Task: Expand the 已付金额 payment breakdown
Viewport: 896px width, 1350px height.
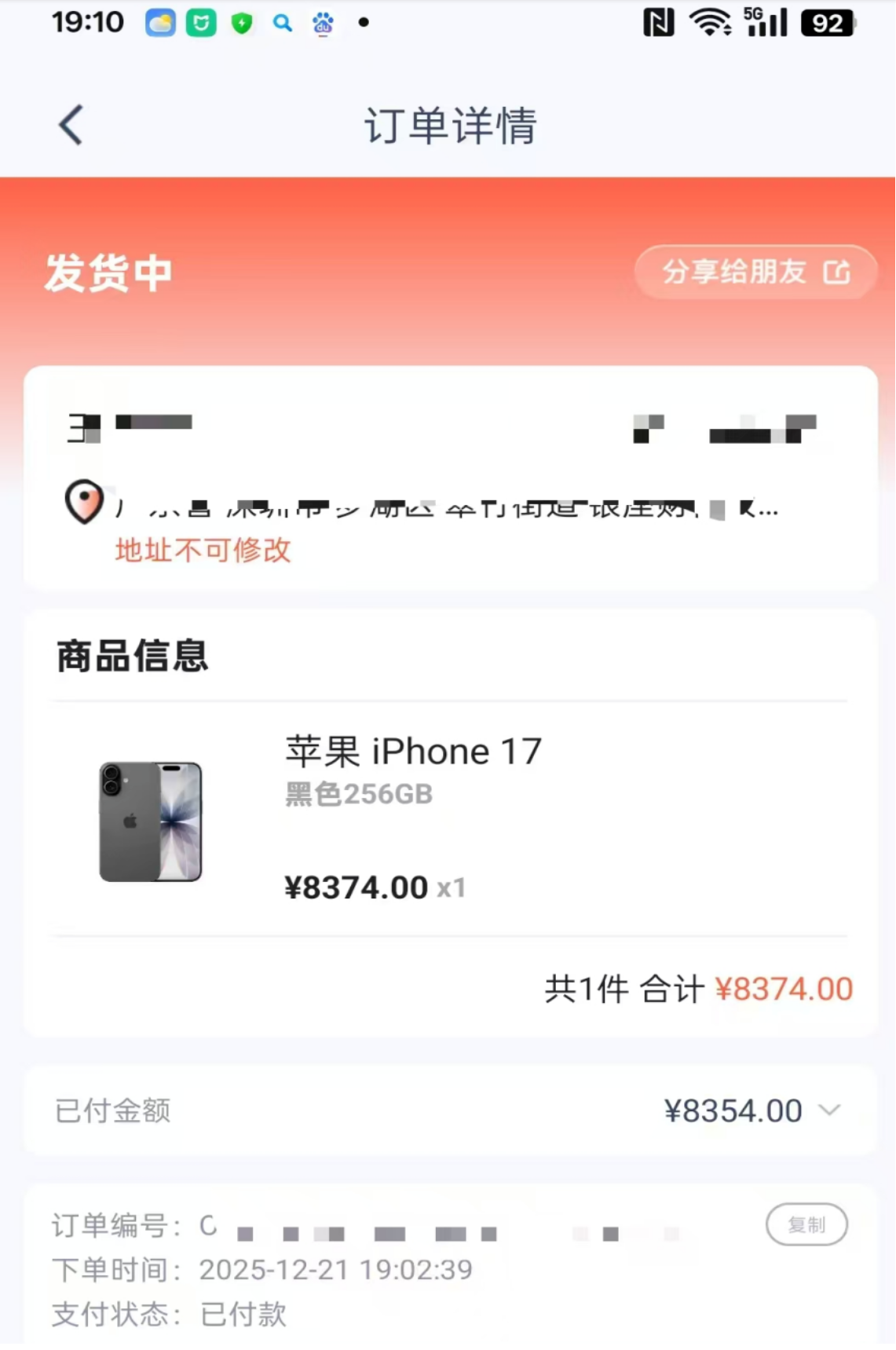Action: pyautogui.click(x=829, y=1110)
